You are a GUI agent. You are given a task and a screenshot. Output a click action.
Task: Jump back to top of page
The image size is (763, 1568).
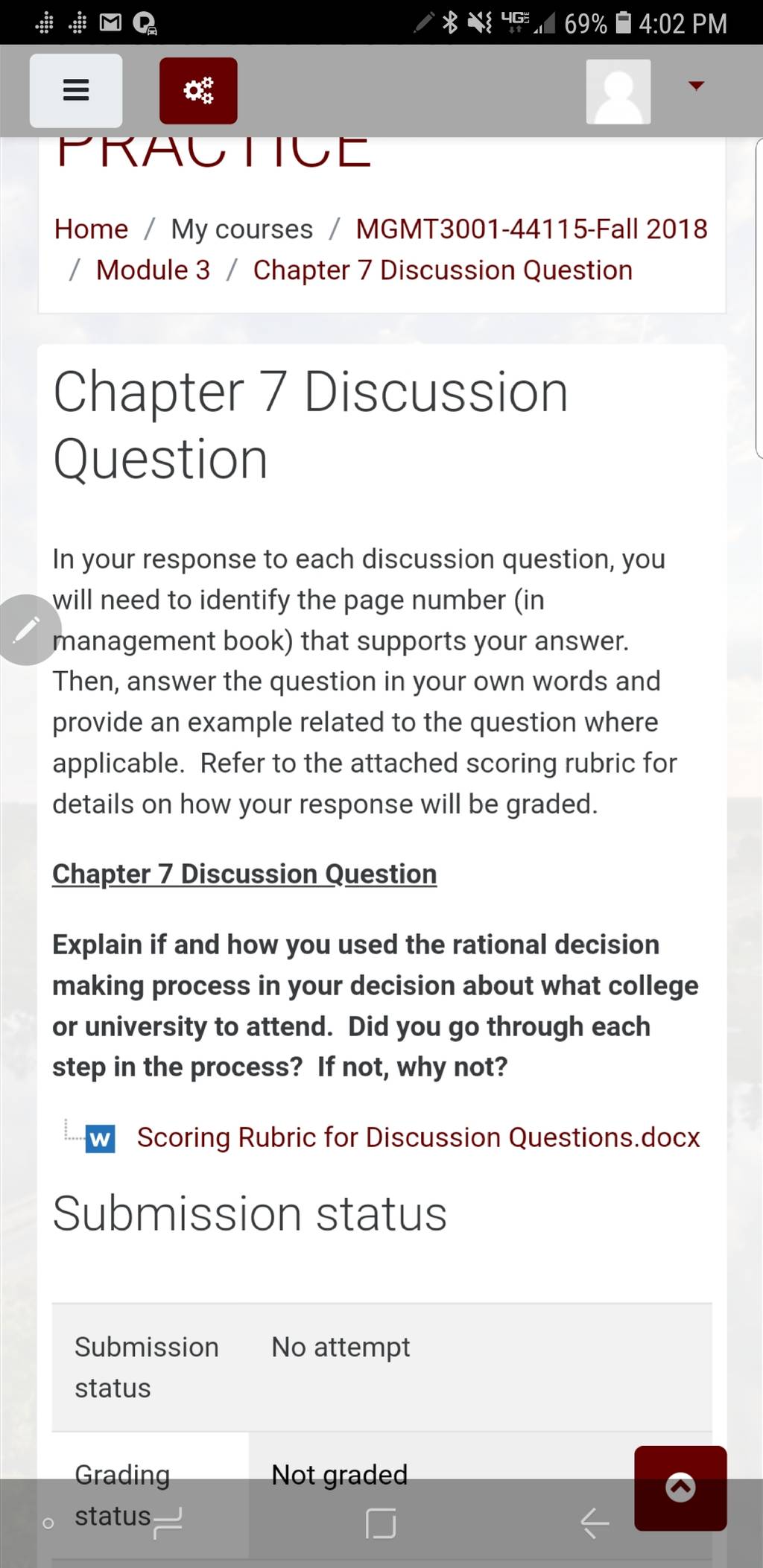click(680, 1488)
